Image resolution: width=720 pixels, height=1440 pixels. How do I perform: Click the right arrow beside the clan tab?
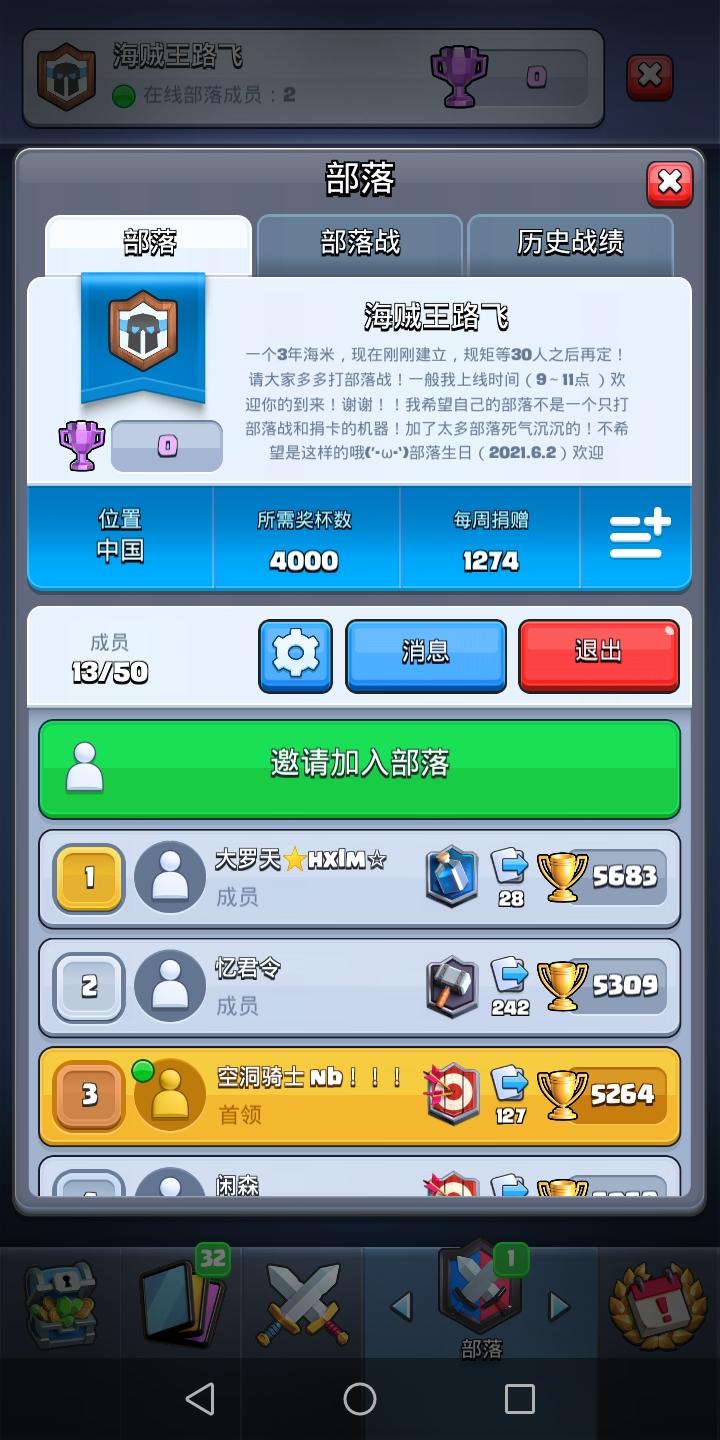(560, 1305)
